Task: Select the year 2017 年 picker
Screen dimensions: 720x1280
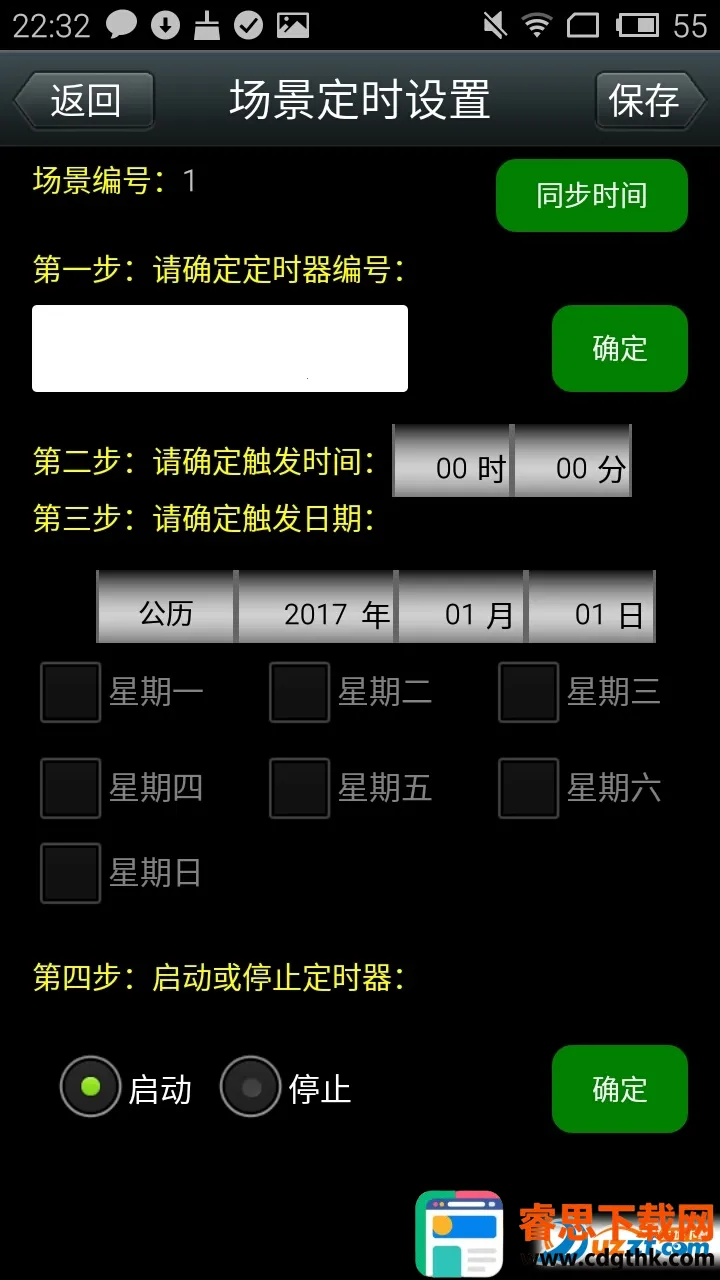Action: click(x=316, y=606)
